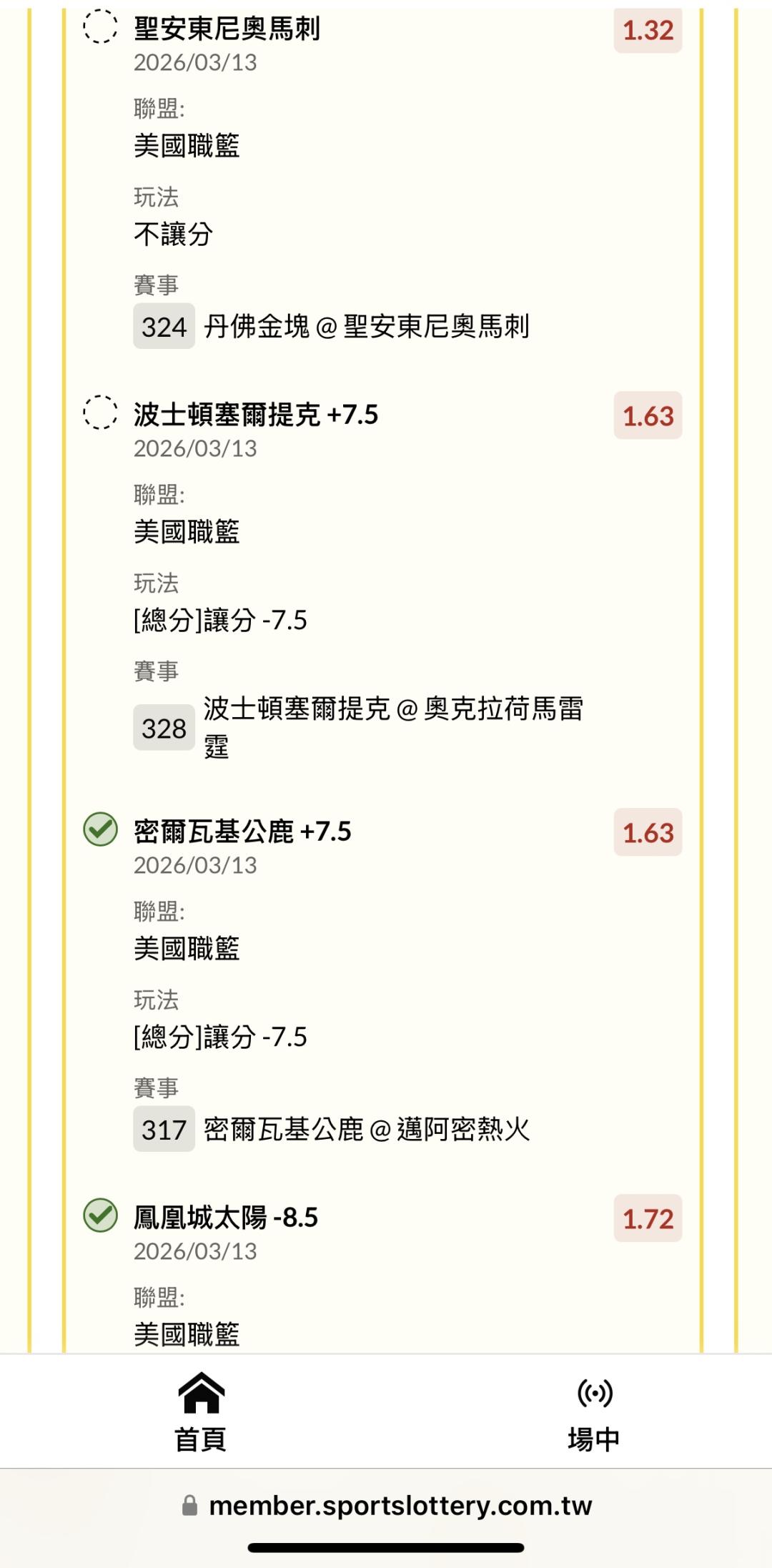Tap the member.sportslottery.com.tw address bar
The height and width of the screenshot is (1568, 772).
click(x=386, y=1506)
